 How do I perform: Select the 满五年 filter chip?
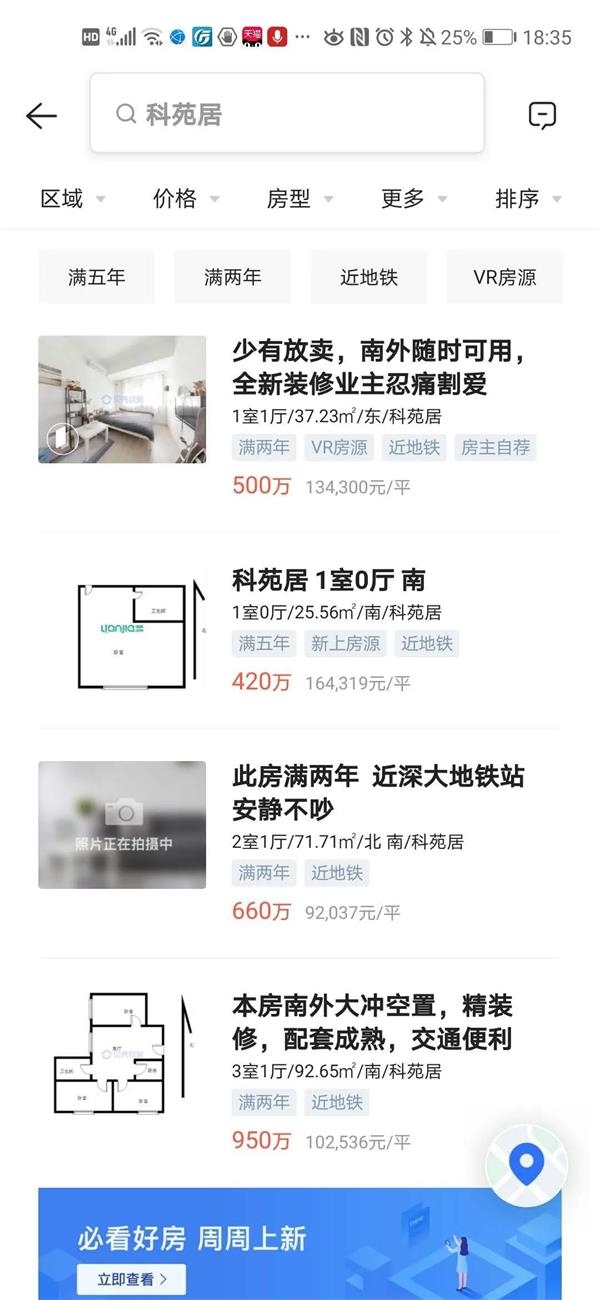click(97, 277)
